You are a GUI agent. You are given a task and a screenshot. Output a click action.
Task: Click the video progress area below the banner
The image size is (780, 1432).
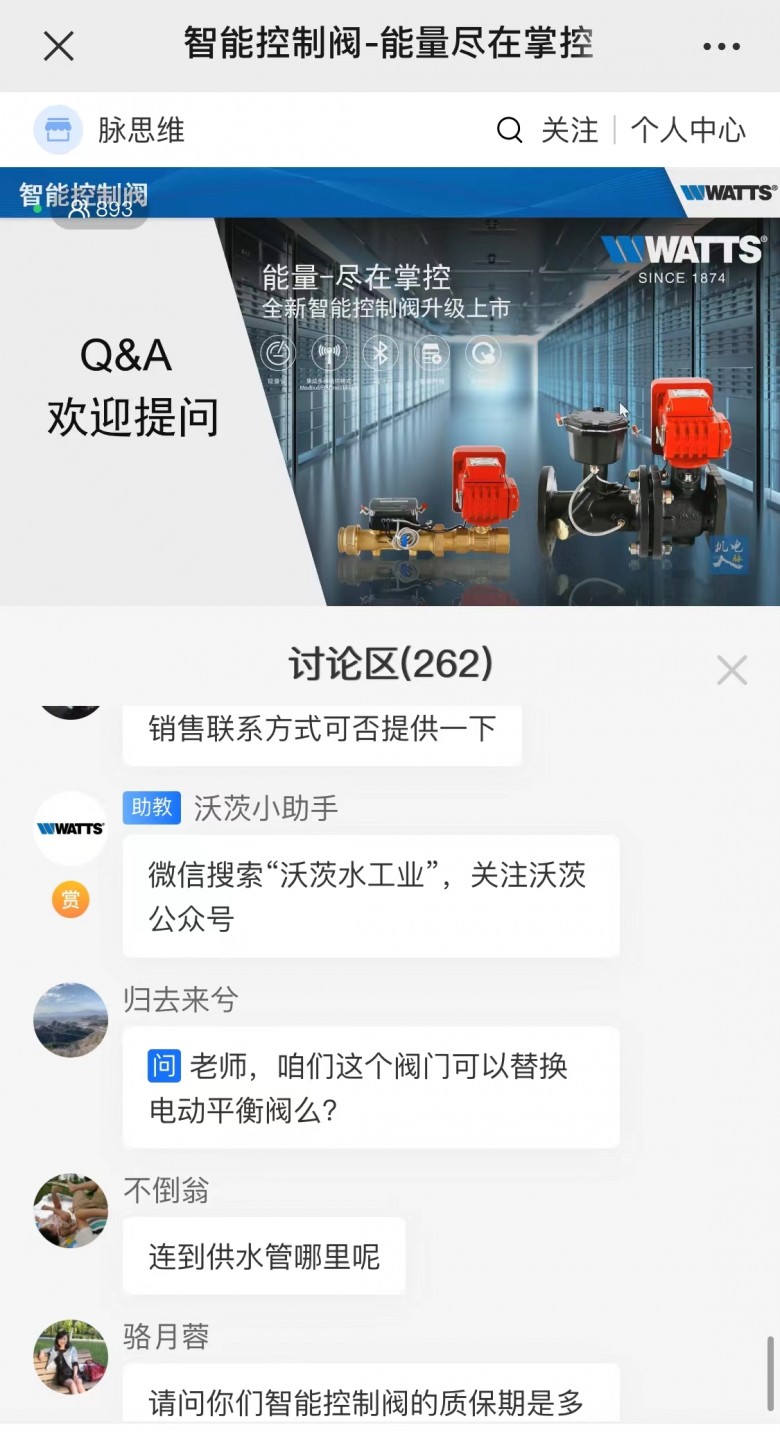click(390, 610)
